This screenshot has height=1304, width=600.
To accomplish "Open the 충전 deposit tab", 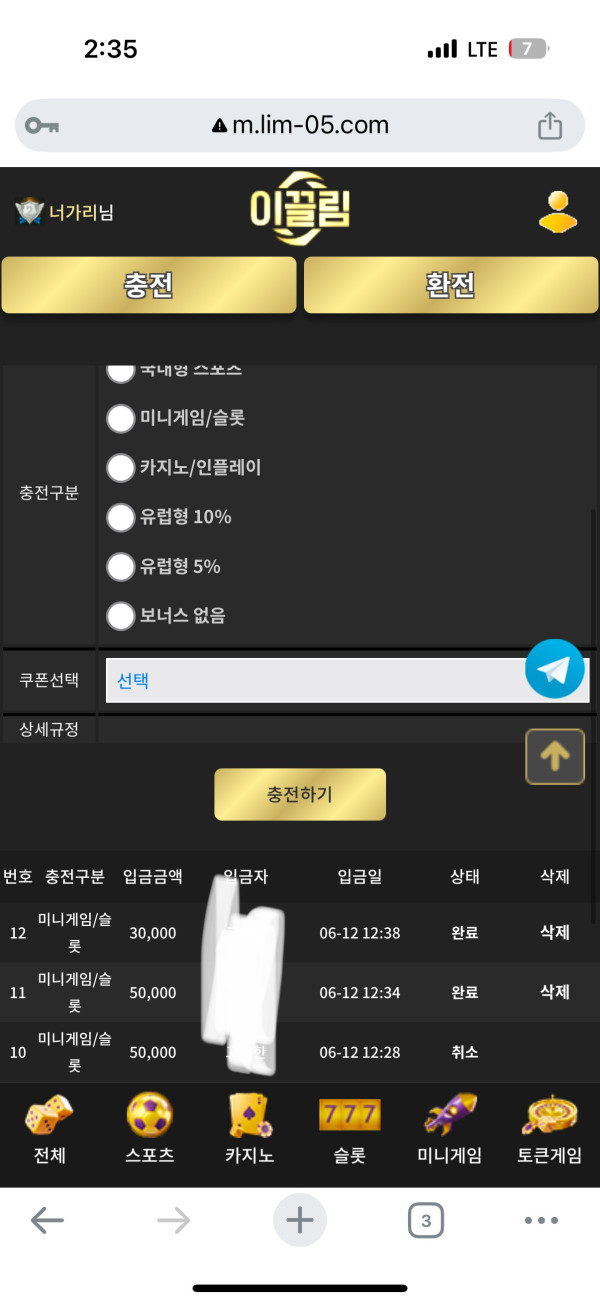I will click(149, 285).
